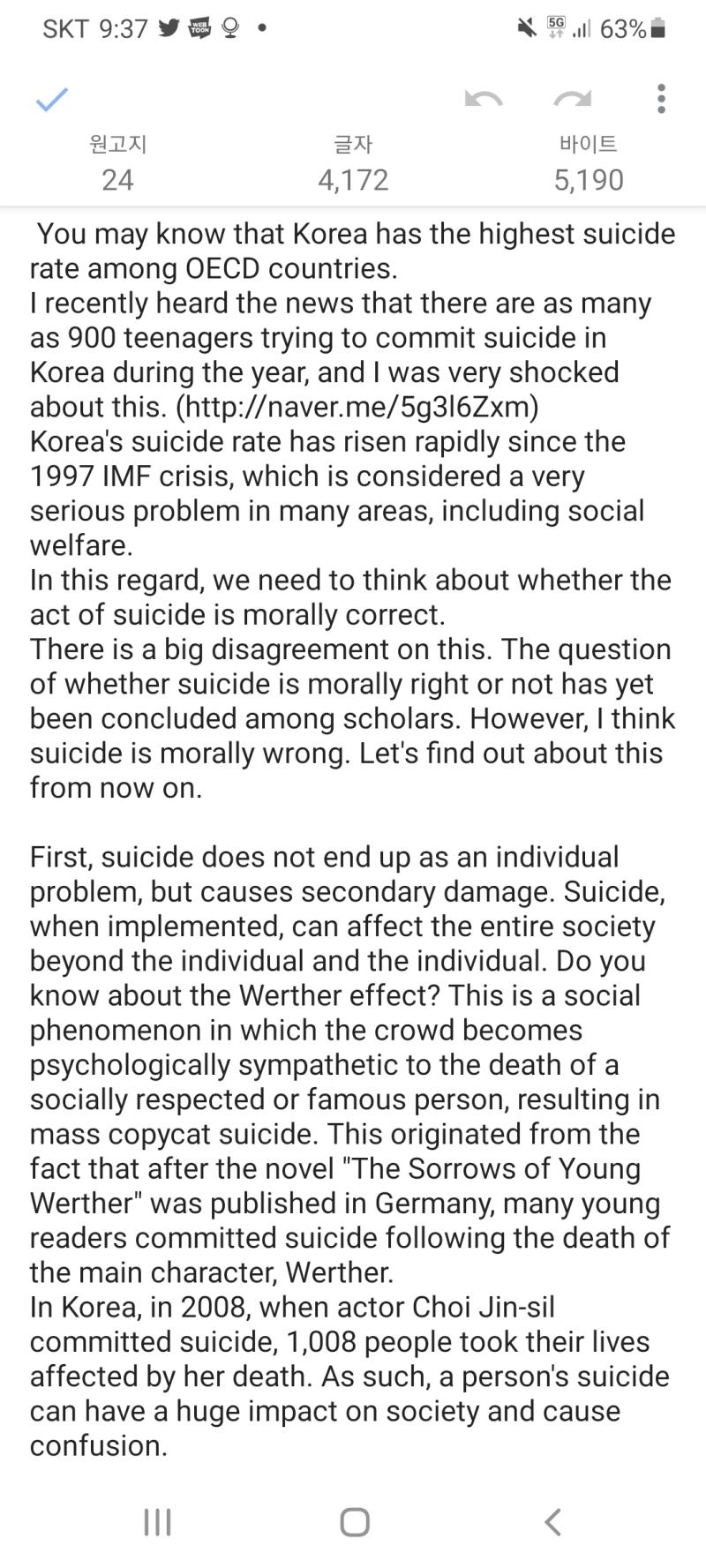The image size is (706, 1568).
Task: Open recent apps from navigation bar
Action: [157, 1521]
